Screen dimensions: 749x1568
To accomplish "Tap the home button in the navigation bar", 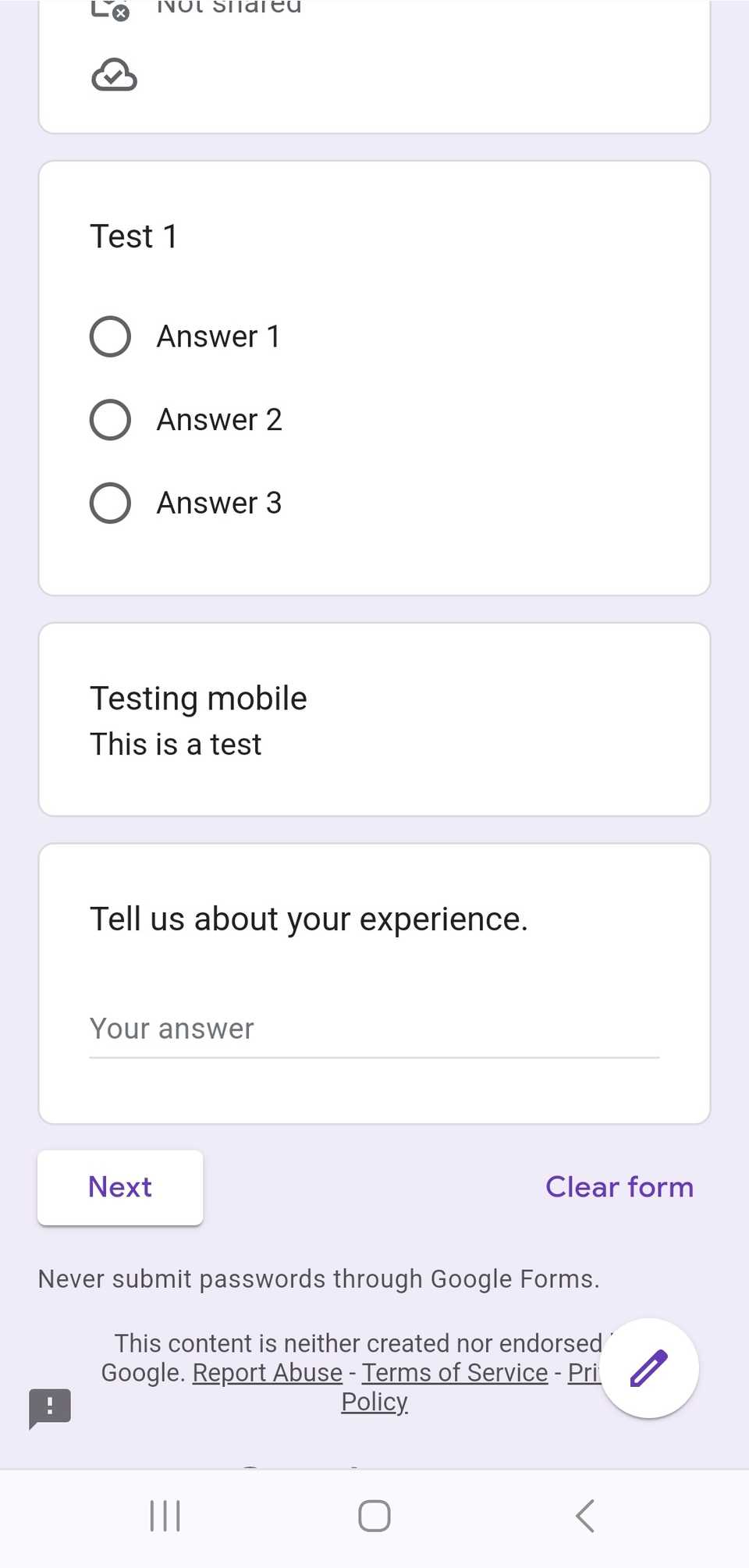I will point(373,1515).
